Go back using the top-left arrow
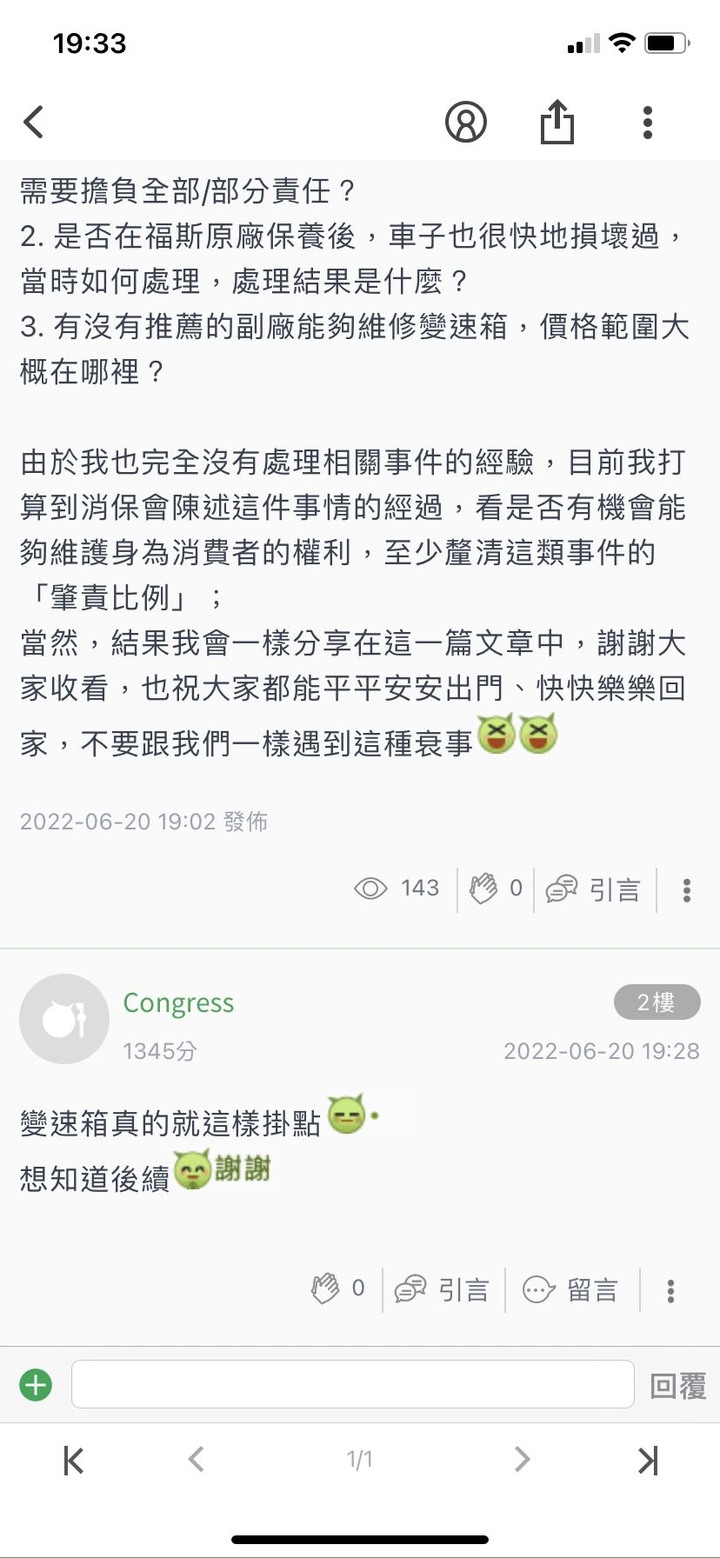The image size is (720, 1558). click(x=34, y=122)
